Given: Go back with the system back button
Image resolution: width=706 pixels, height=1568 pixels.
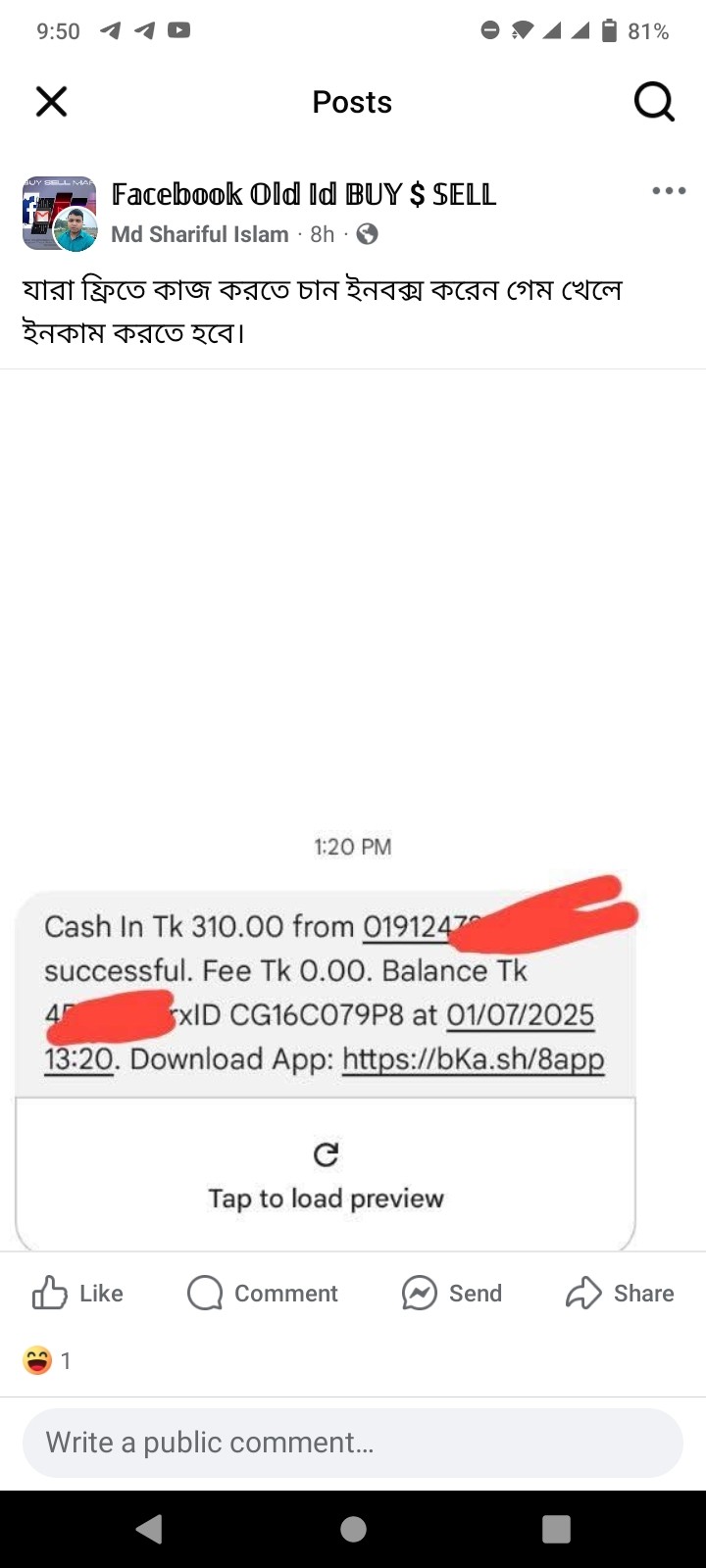Looking at the screenshot, I should click(149, 1529).
